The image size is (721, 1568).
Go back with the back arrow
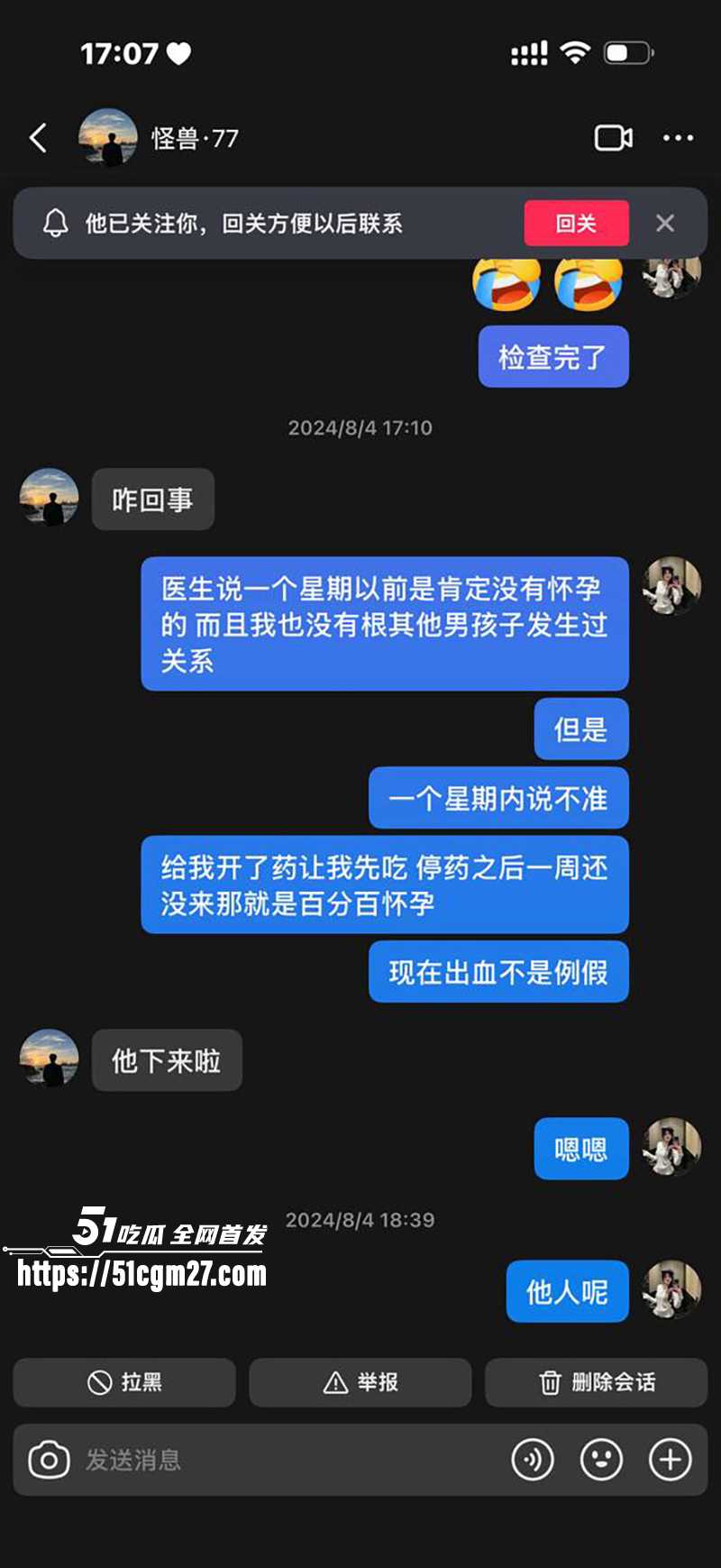click(x=36, y=138)
